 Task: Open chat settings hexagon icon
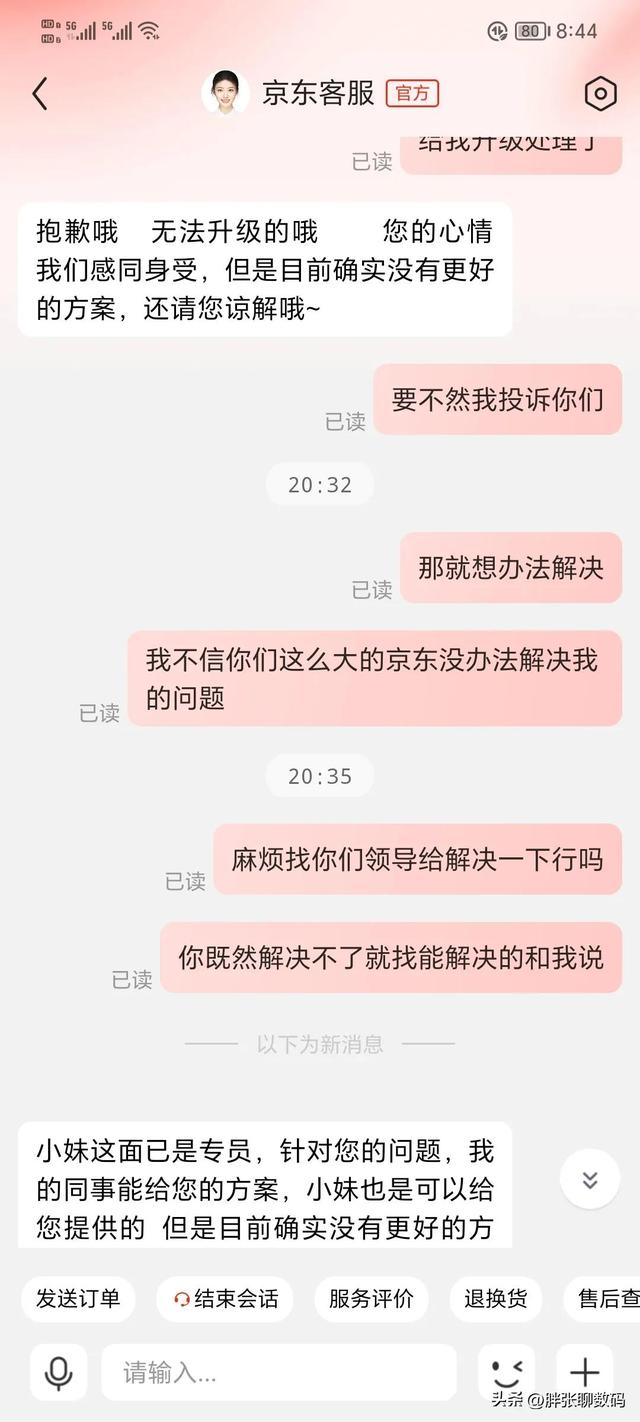pyautogui.click(x=599, y=94)
